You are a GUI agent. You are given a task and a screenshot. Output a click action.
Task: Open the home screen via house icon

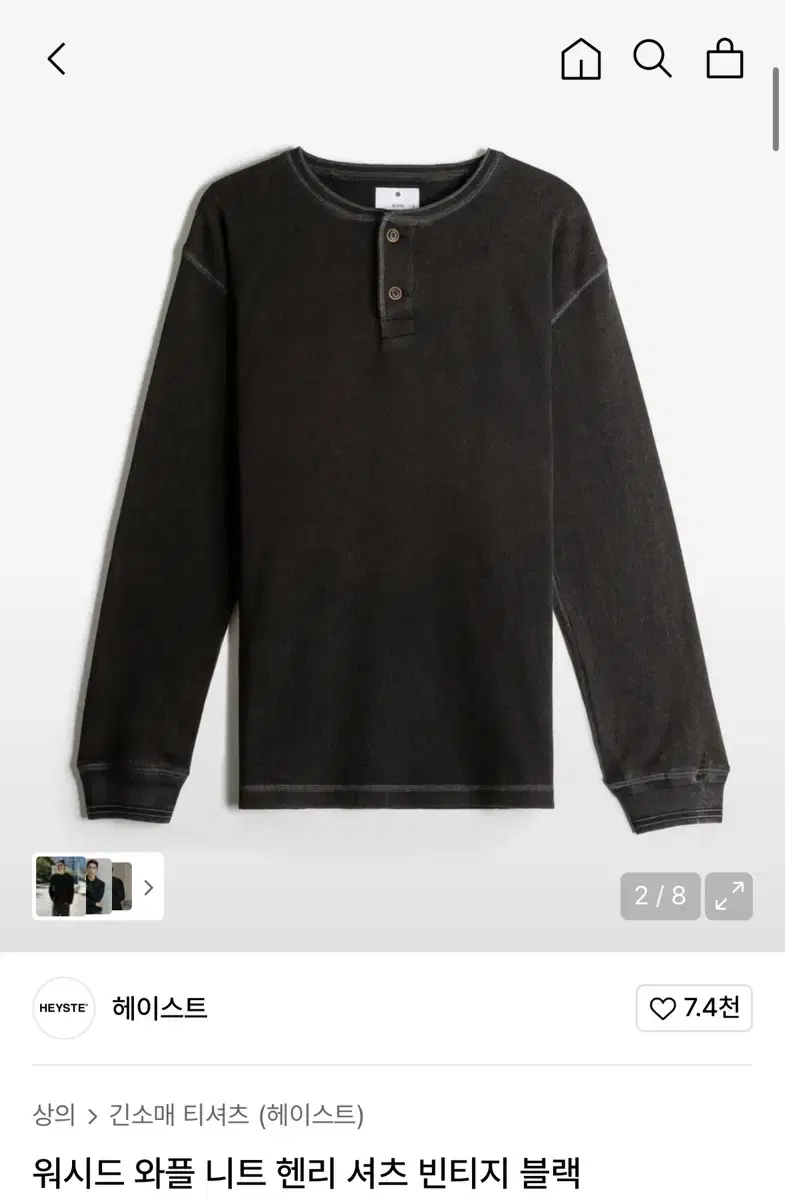point(580,60)
